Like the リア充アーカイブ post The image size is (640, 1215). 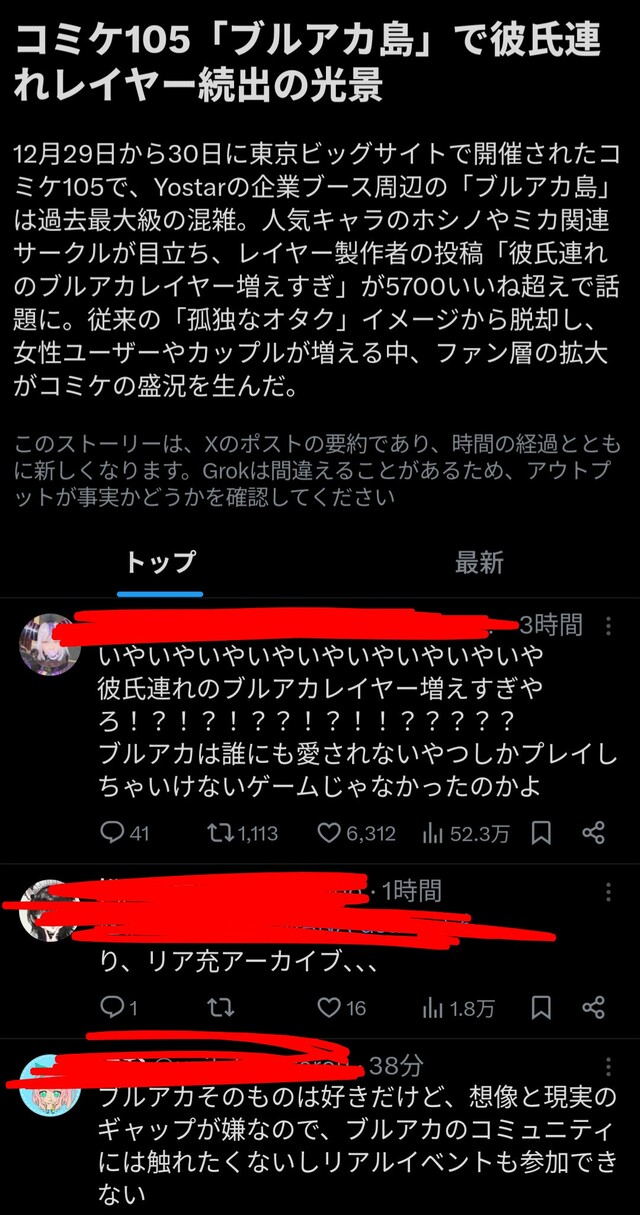(341, 1008)
